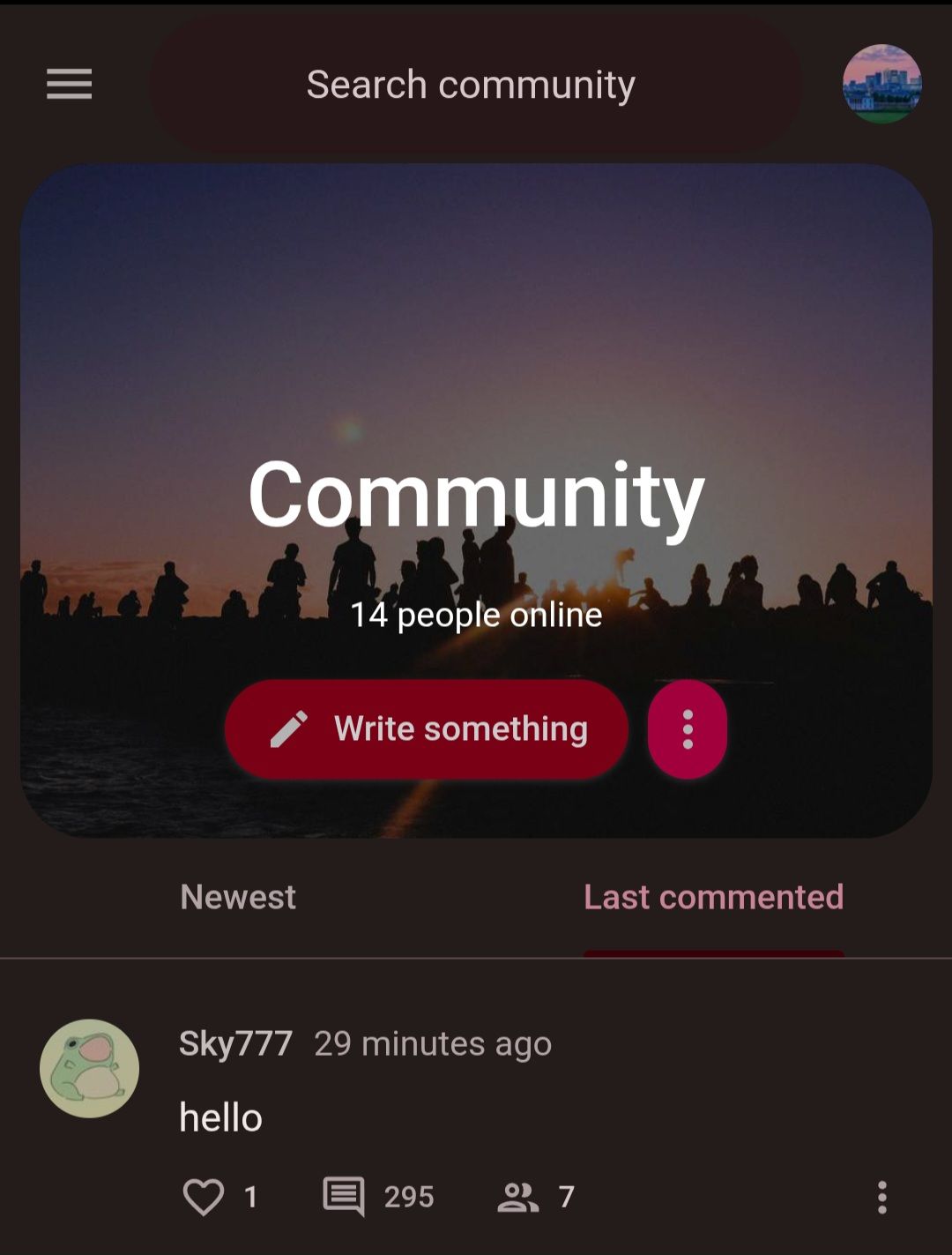Open Sky777's hello post

[221, 1117]
